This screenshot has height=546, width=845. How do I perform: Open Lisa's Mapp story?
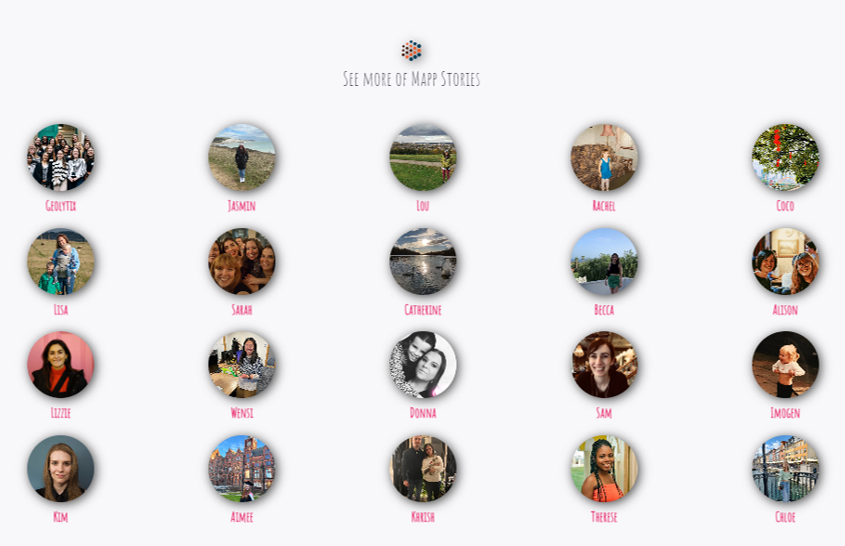[60, 262]
